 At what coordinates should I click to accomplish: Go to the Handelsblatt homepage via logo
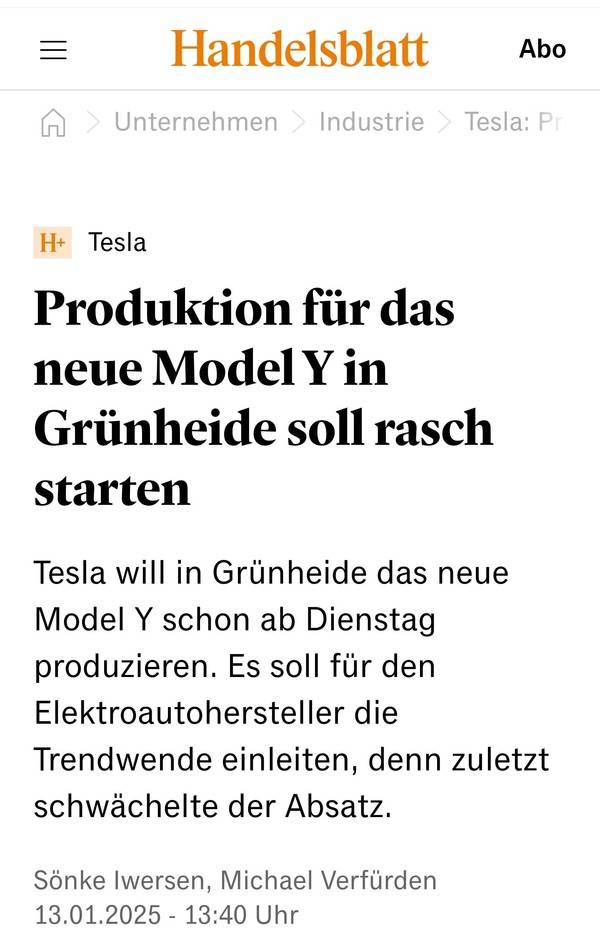tap(299, 48)
